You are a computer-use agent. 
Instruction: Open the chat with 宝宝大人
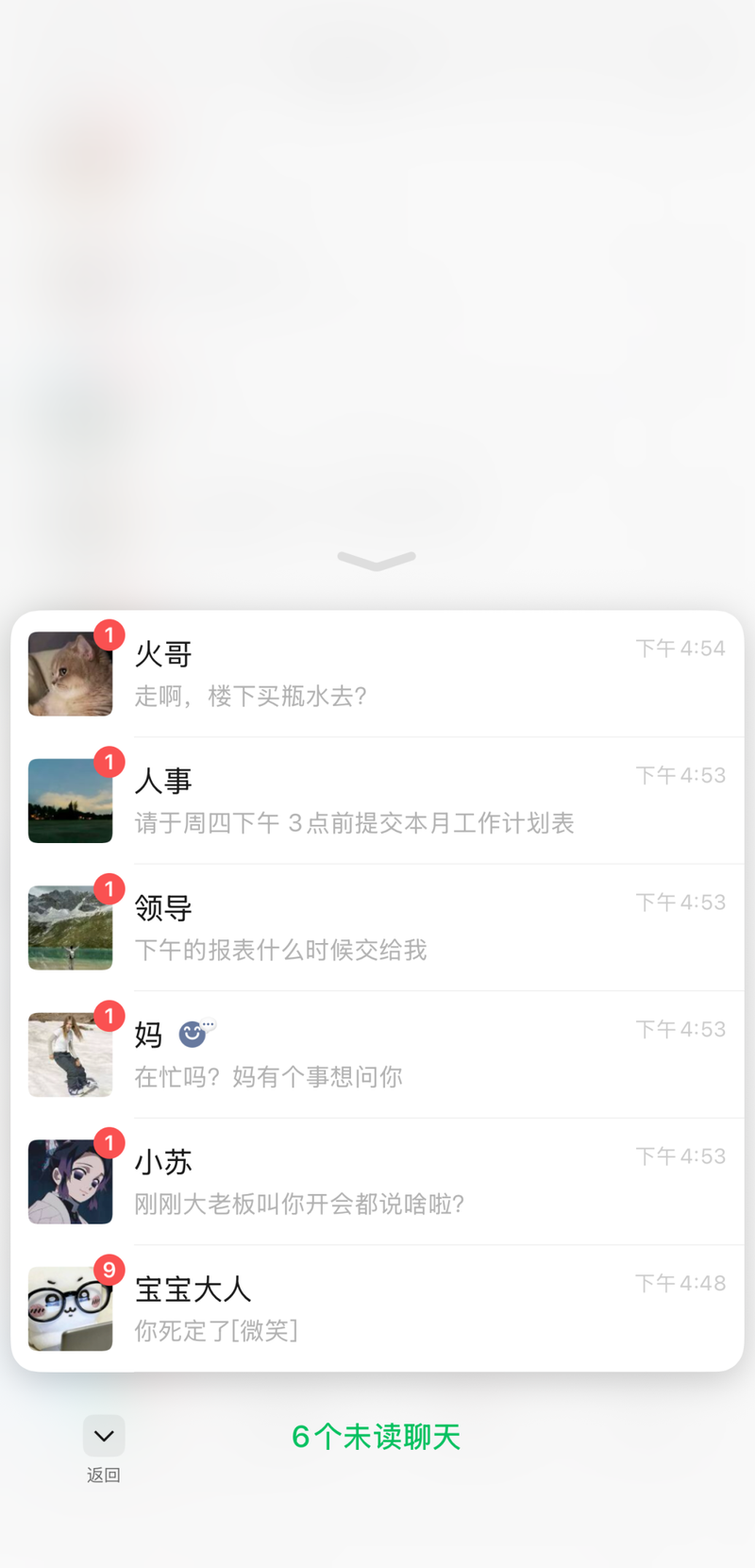(x=377, y=1308)
